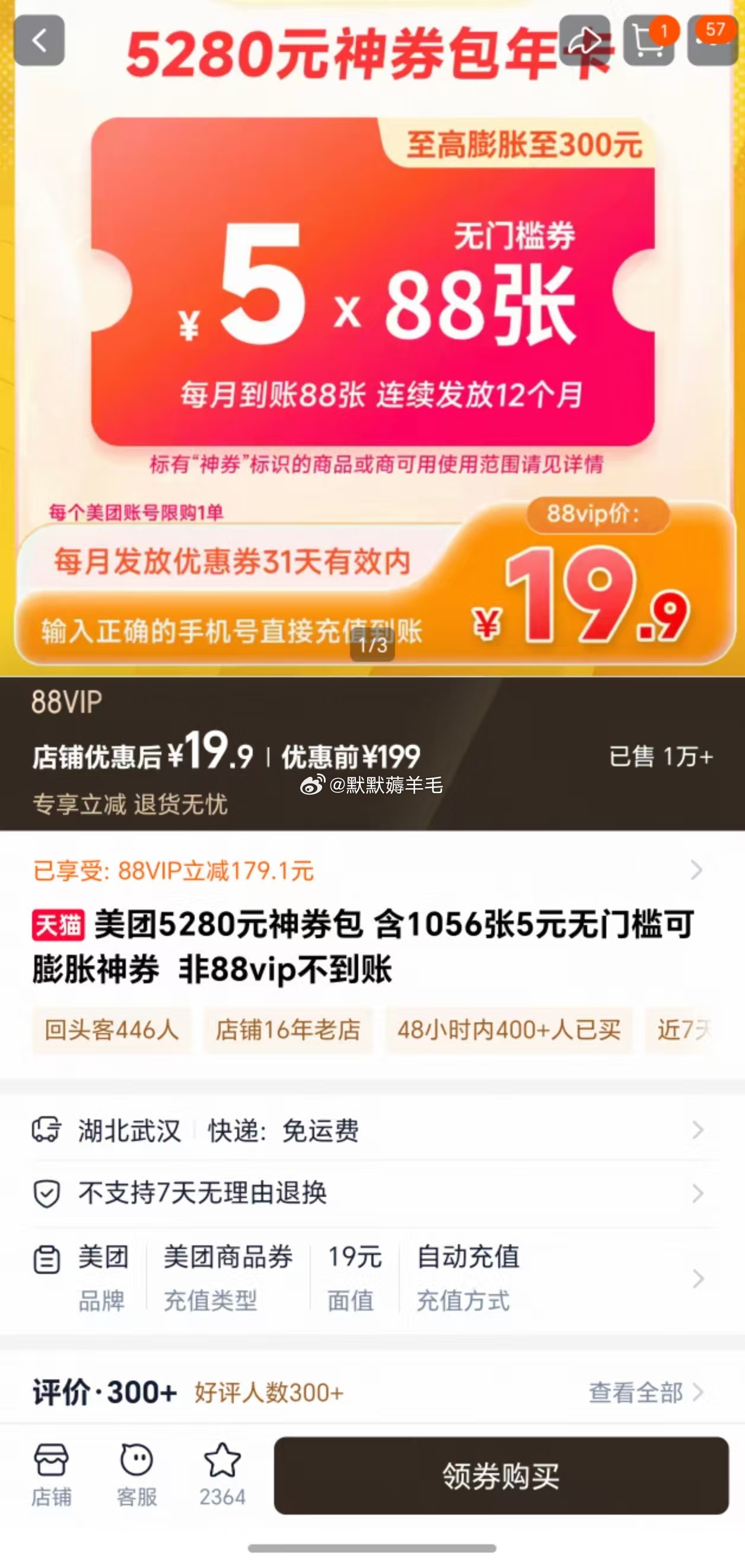Screen dimensions: 745x1568
Task: Select the 店铺16年老店 tag
Action: pos(288,1030)
